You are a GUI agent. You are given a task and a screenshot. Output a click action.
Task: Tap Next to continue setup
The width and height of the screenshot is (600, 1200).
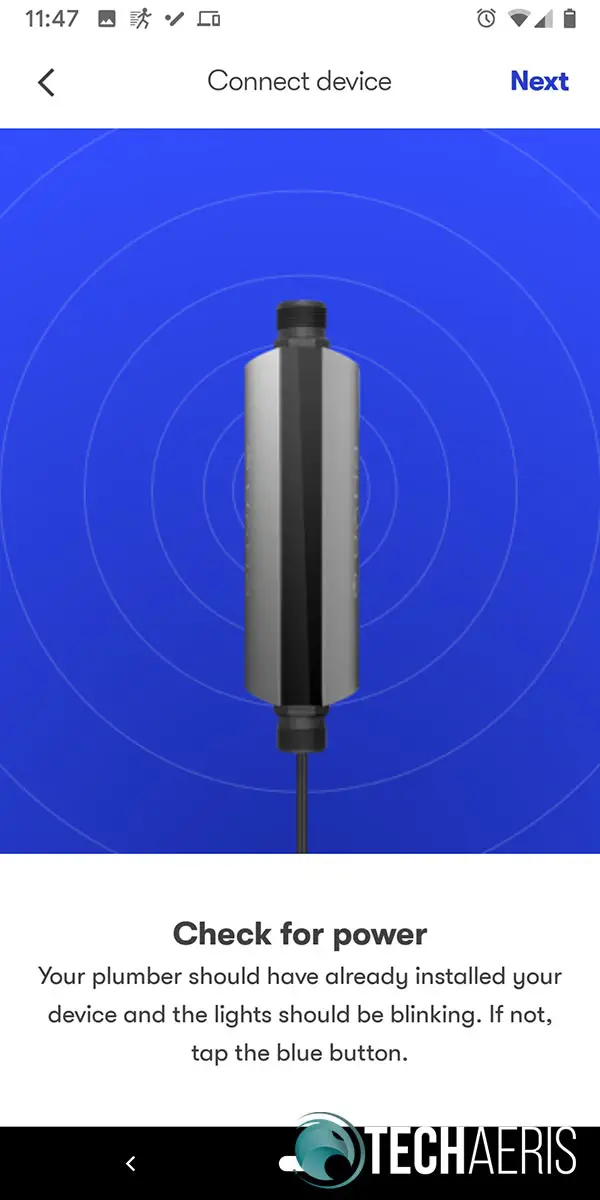click(539, 81)
